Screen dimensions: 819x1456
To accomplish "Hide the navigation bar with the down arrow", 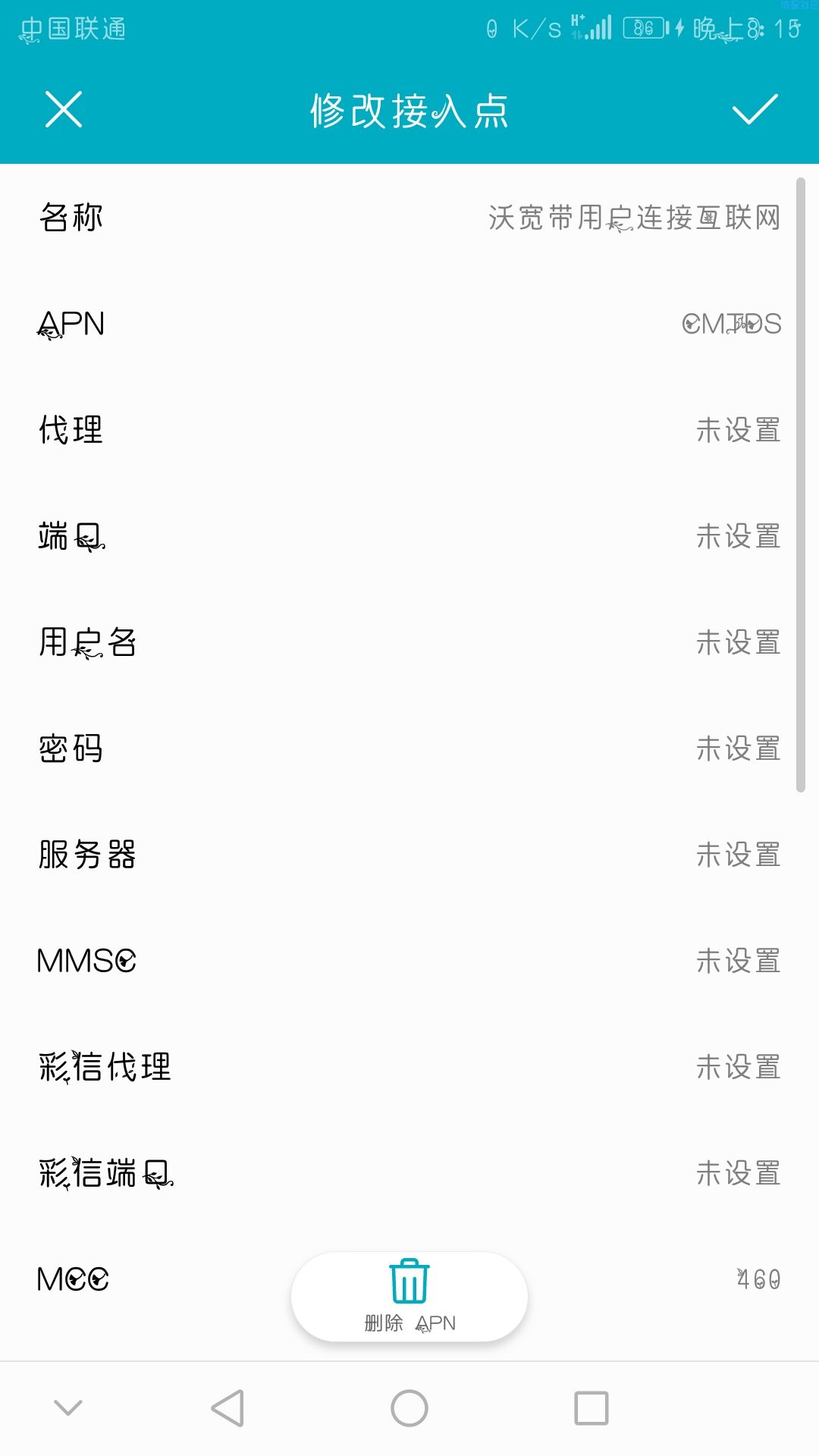I will [68, 1408].
